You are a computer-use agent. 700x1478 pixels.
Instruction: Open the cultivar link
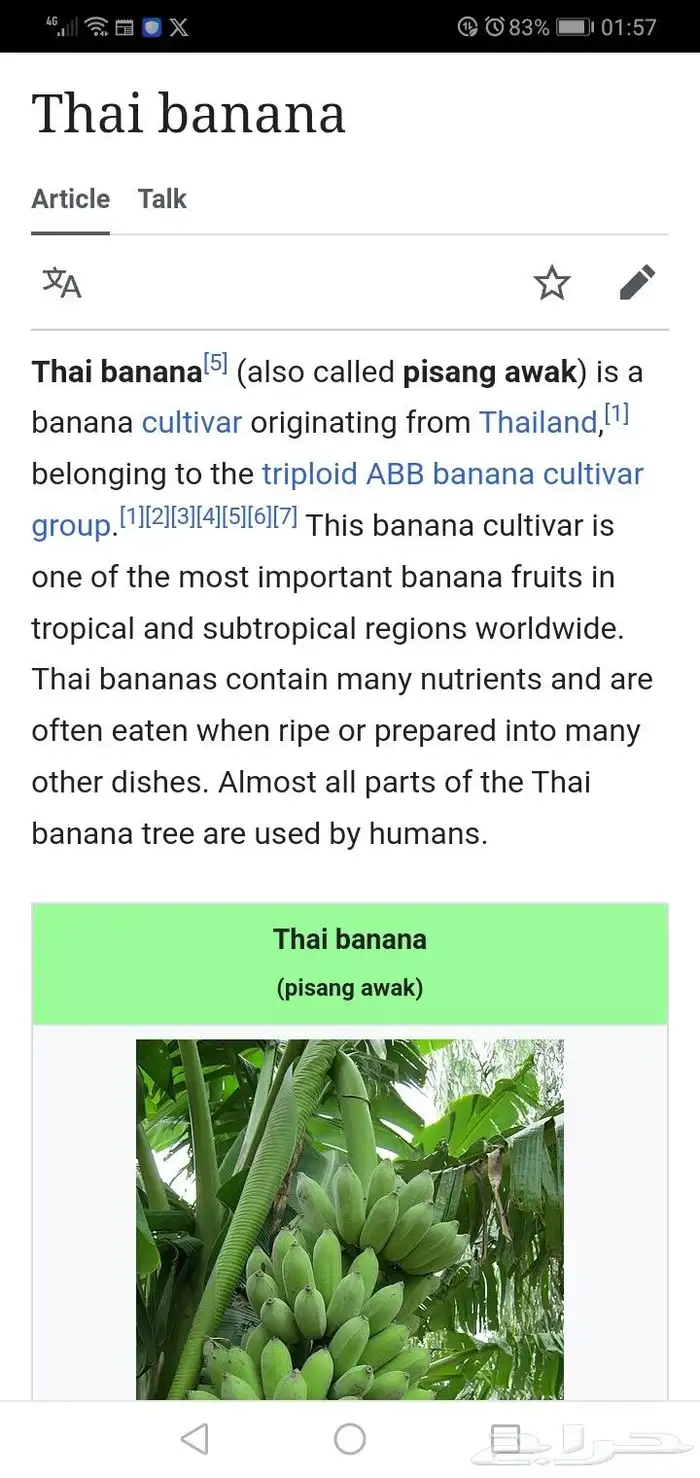pyautogui.click(x=192, y=422)
